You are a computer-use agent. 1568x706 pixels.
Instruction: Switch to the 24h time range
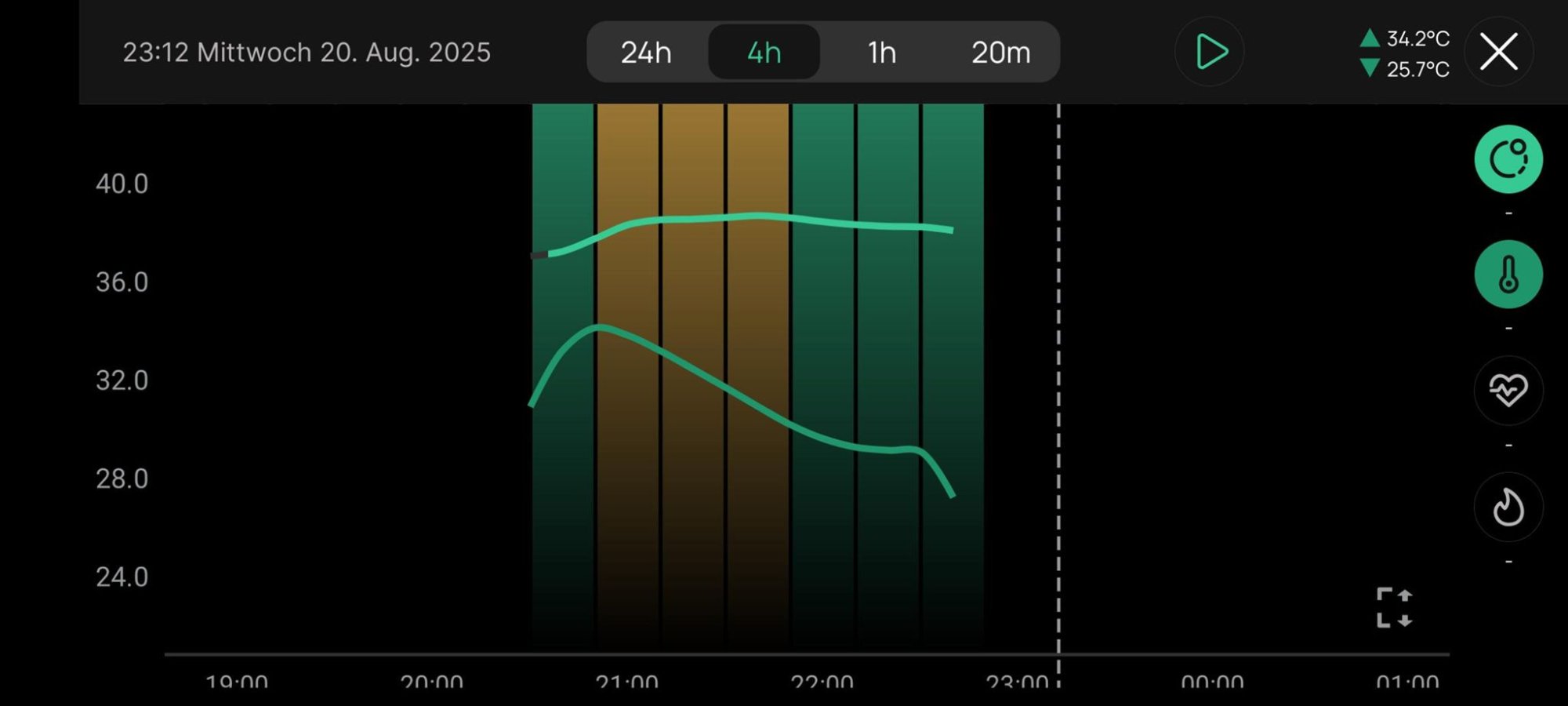[x=646, y=53]
